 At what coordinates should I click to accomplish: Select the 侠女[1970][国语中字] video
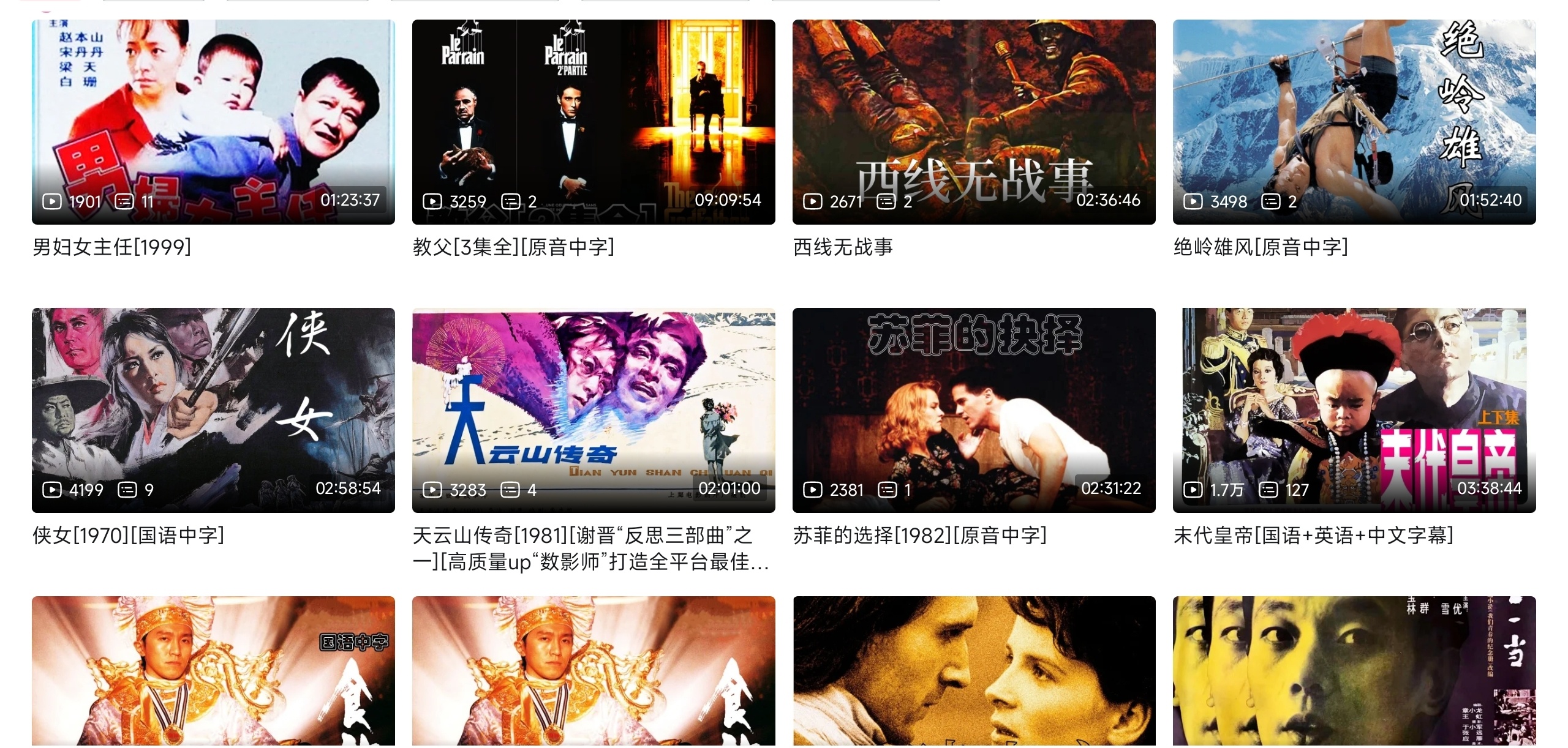(213, 410)
